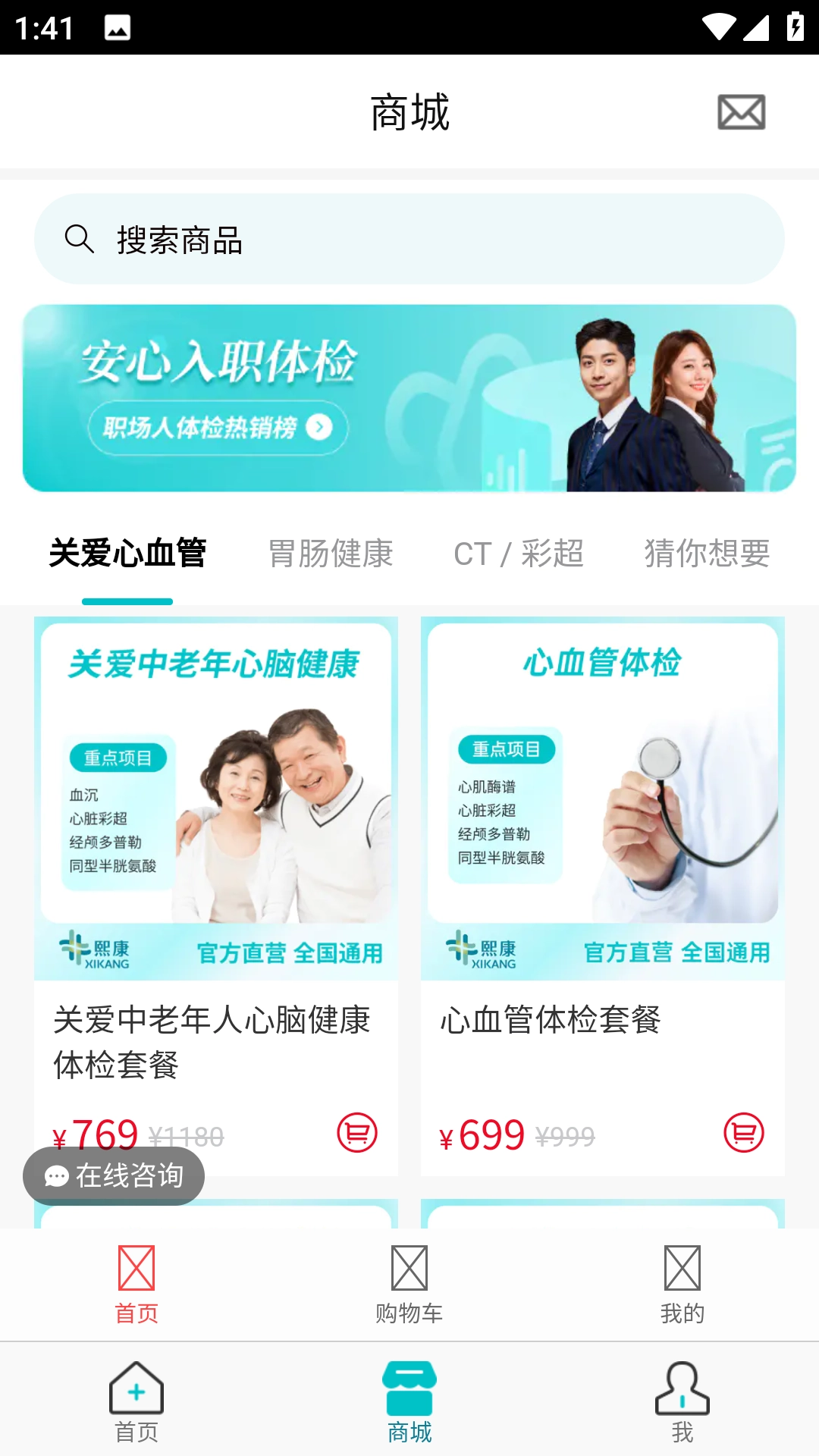
Task: Switch to the CT / 彩超 tab
Action: click(519, 554)
